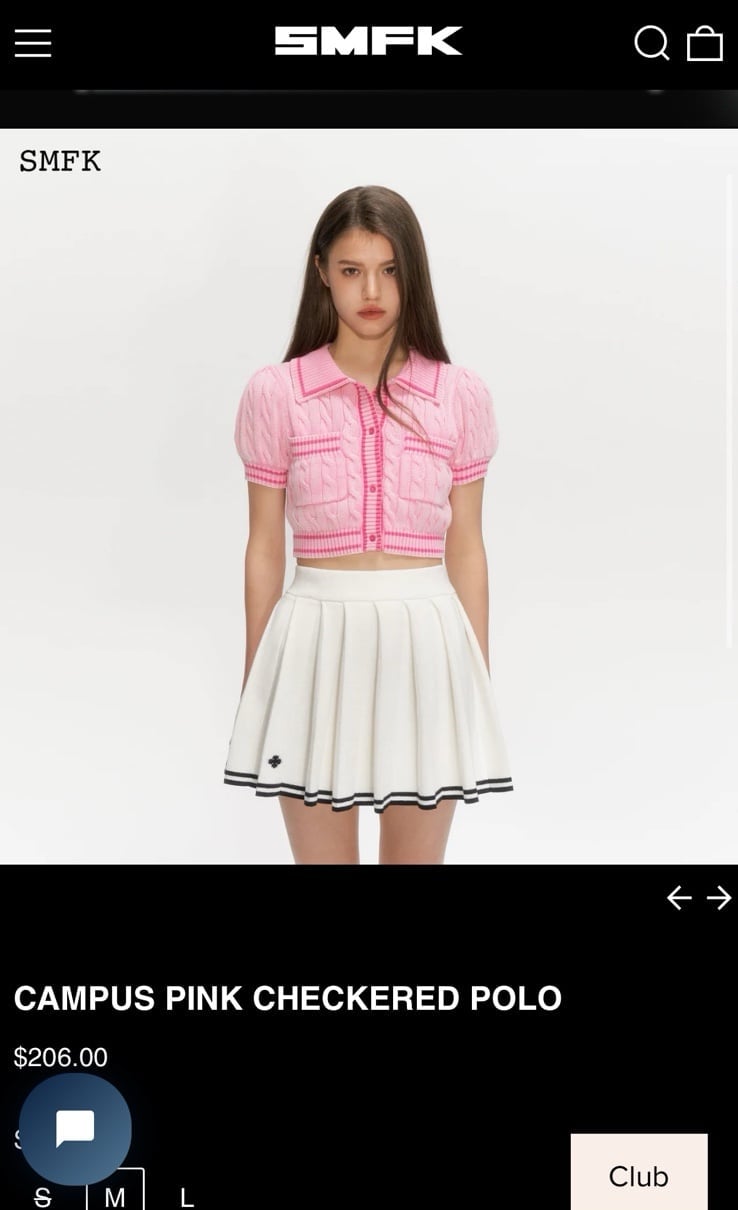Open the hamburger menu
738x1210 pixels.
(x=33, y=43)
